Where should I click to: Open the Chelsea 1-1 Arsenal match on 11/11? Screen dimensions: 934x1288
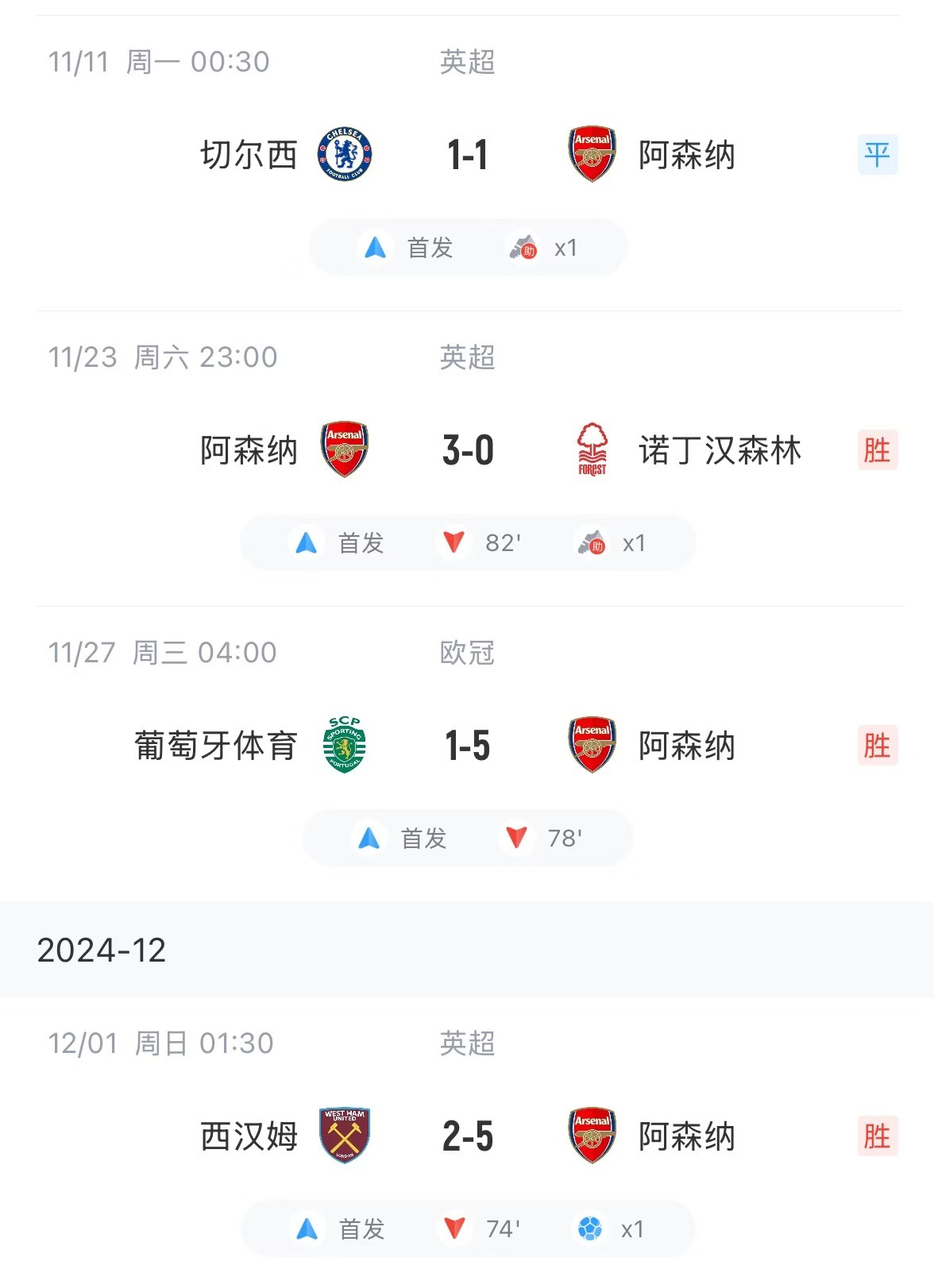click(x=467, y=155)
